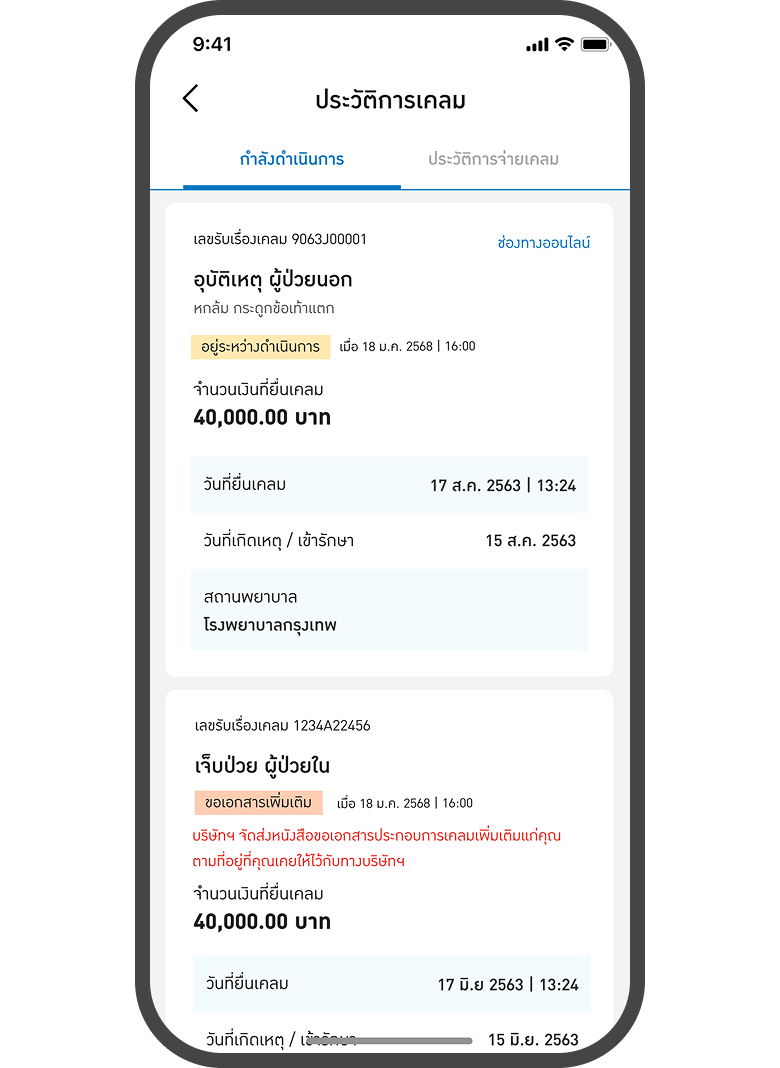Tap the battery icon in status bar
This screenshot has height=1068, width=780.
tap(593, 44)
